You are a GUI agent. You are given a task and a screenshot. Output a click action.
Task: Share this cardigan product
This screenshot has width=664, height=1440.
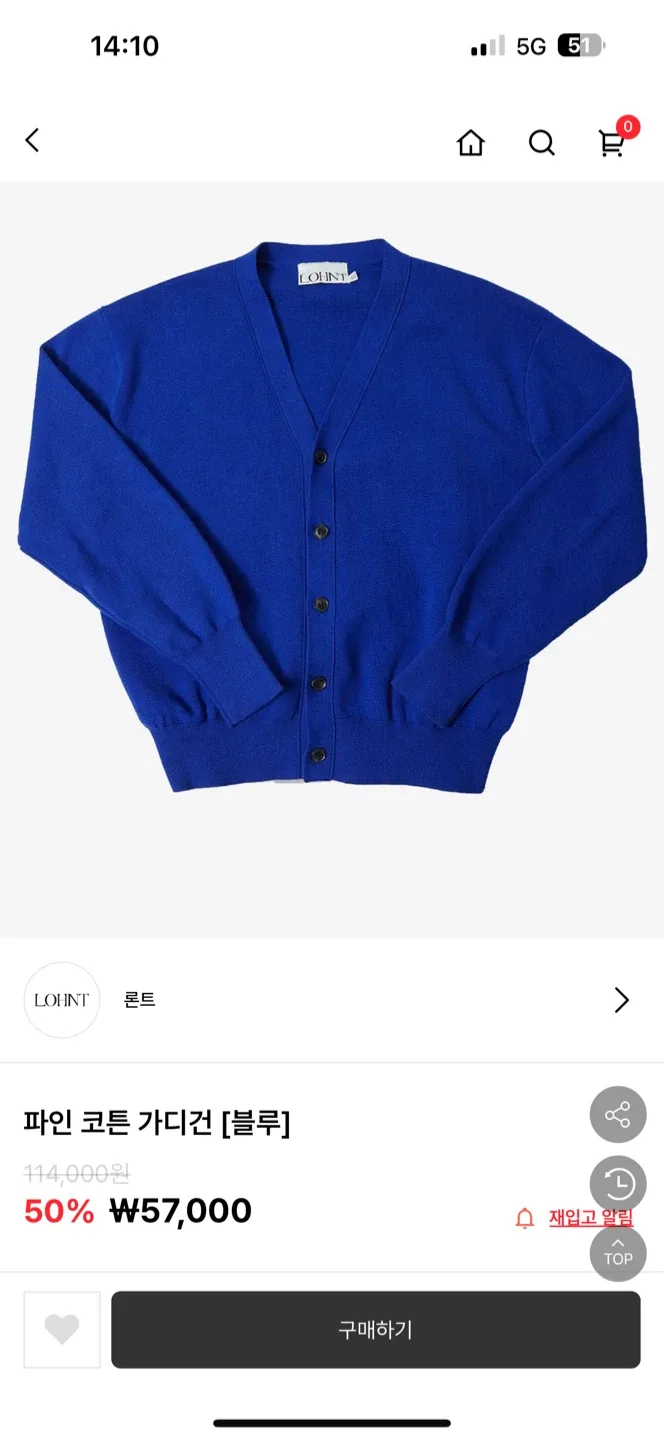pos(617,1115)
